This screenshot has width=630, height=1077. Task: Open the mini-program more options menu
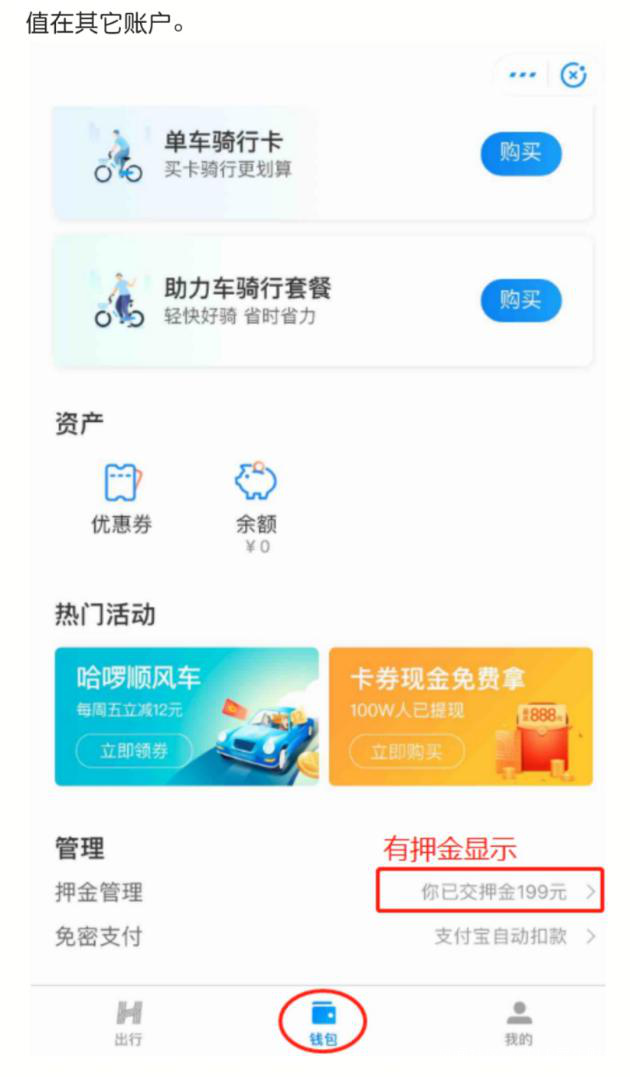(522, 75)
